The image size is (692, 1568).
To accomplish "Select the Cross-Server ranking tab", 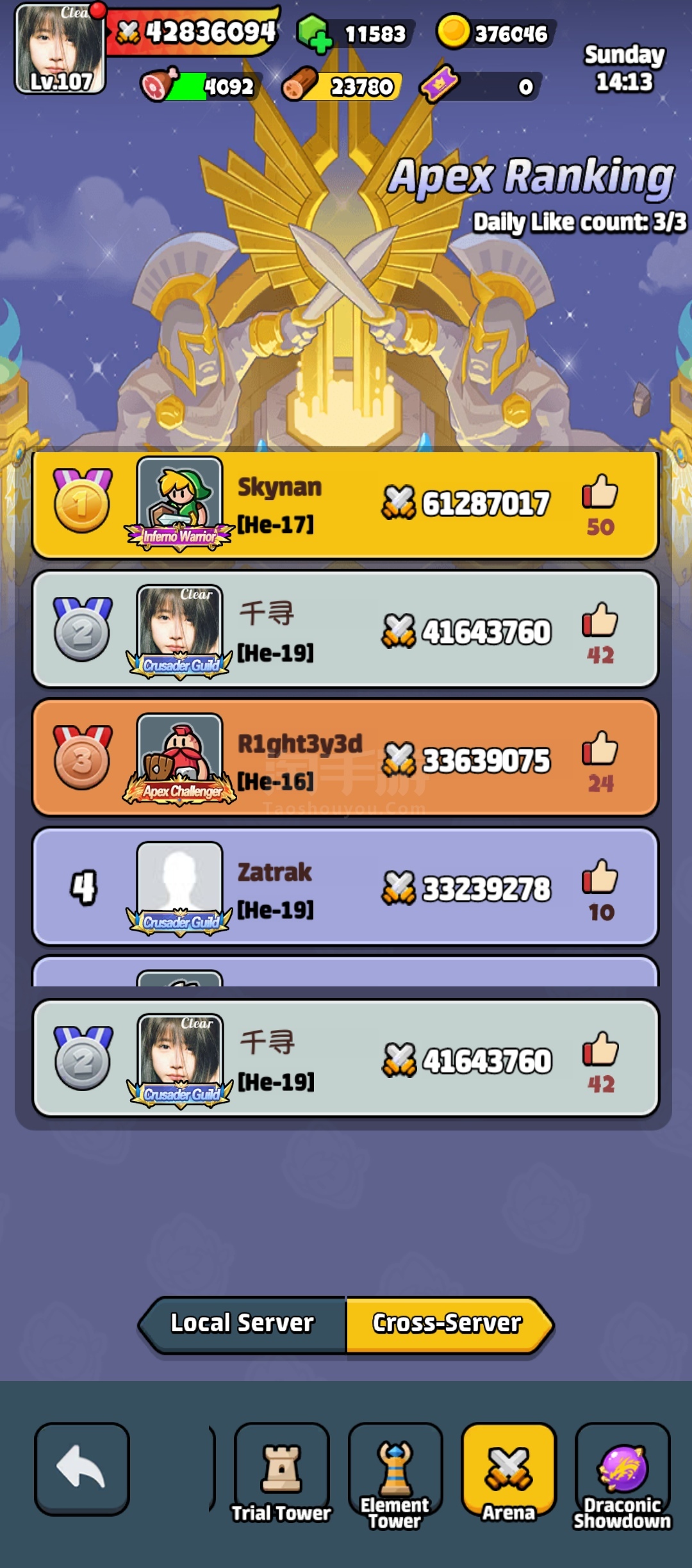I will [447, 1325].
